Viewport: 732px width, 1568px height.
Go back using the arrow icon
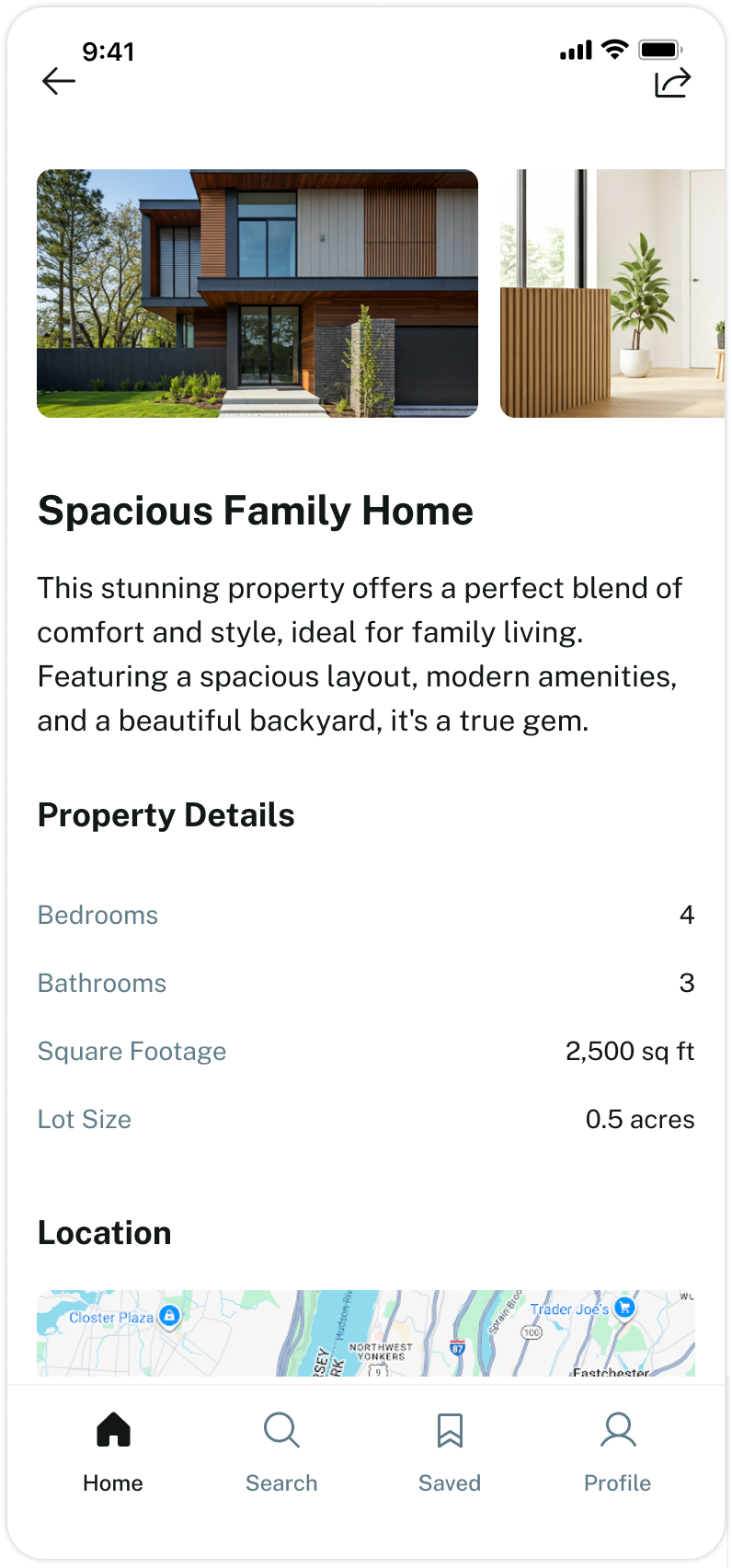click(x=59, y=82)
